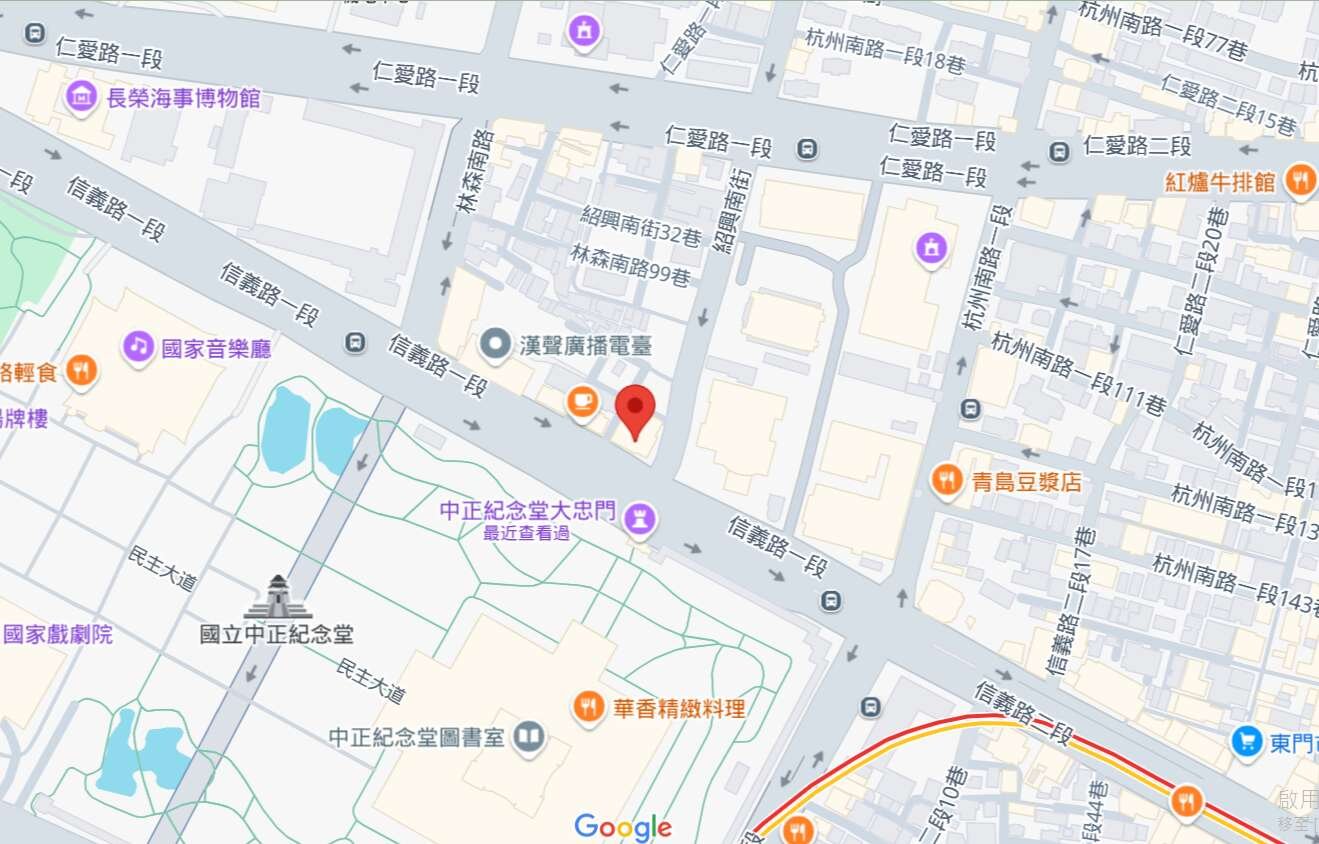Screen dimensions: 1319x844
Task: Open 長榮海事博物館 museum marker
Action: click(x=81, y=97)
